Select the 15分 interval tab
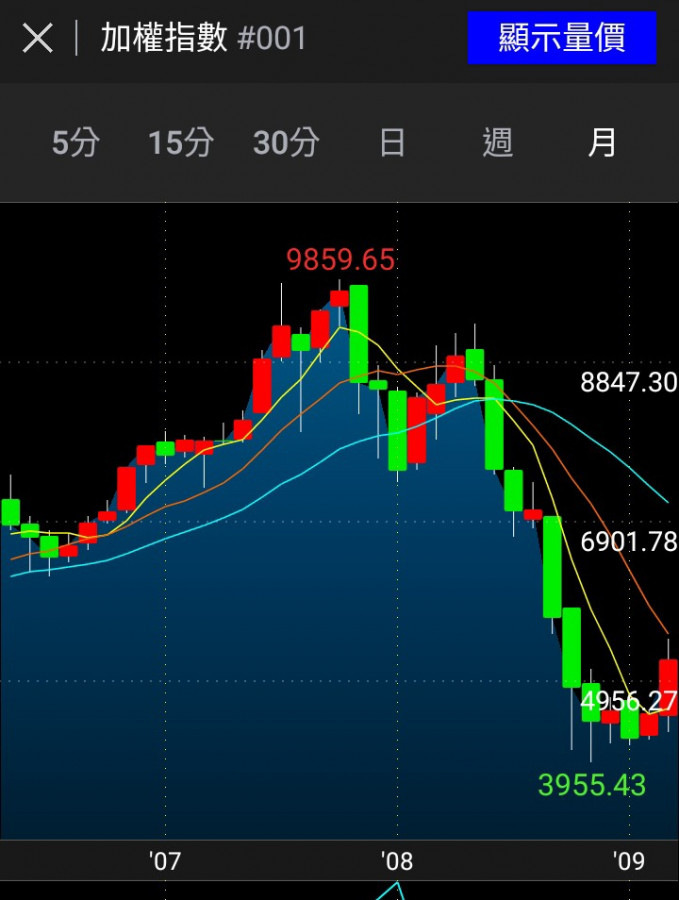The width and height of the screenshot is (679, 900). point(181,143)
